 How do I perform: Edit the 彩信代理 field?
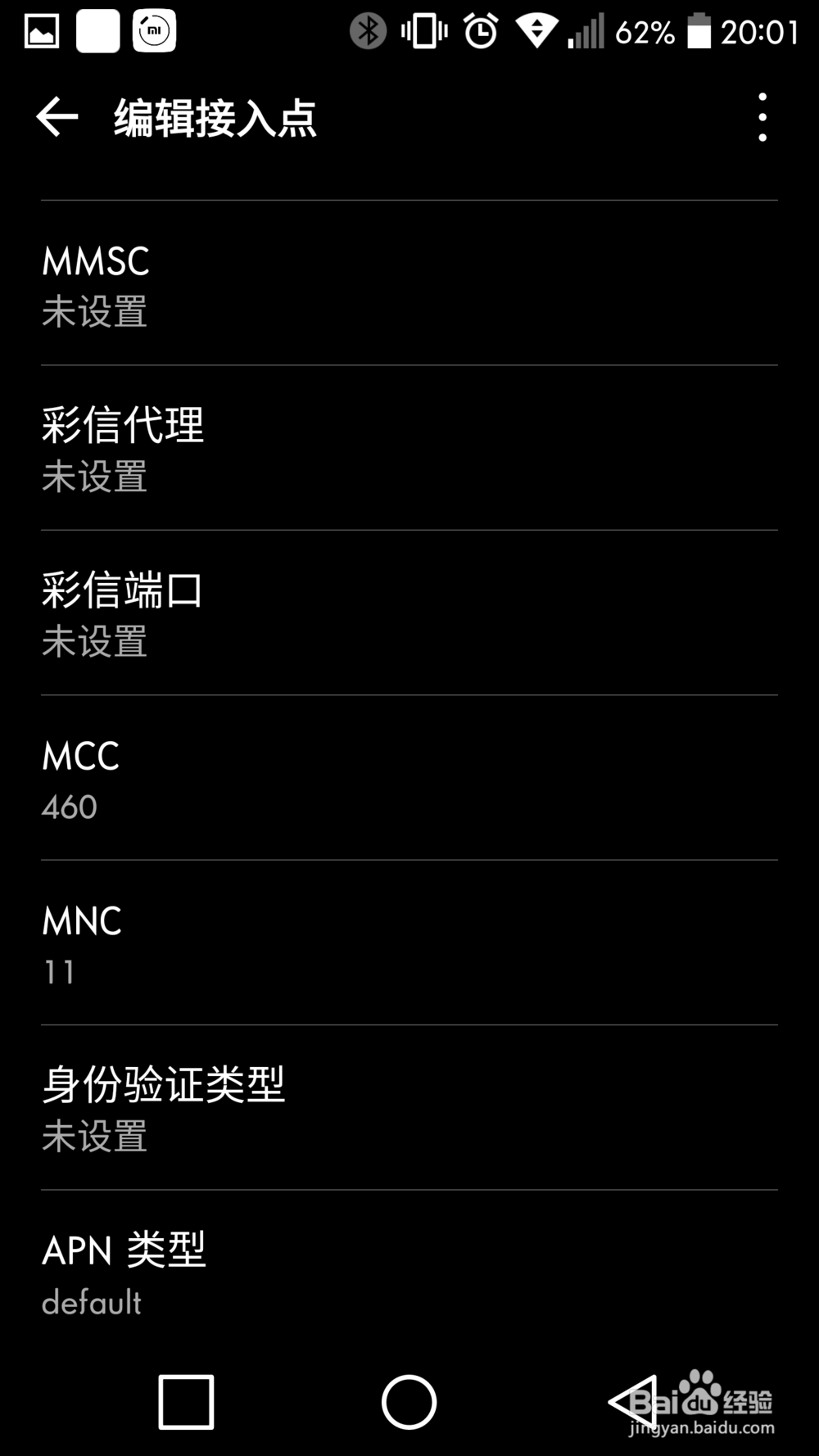409,448
